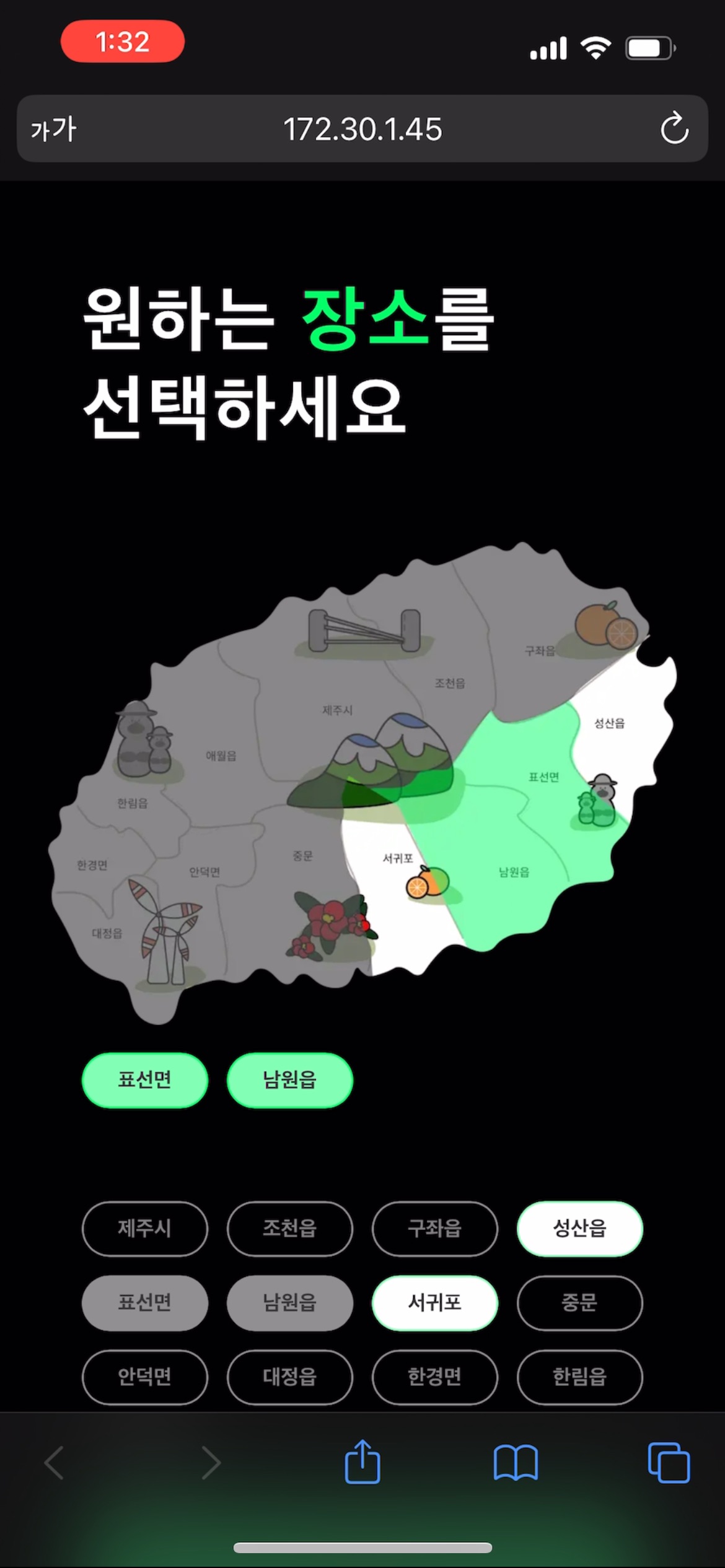Open the 가가 text size menu
725x1568 pixels.
tap(53, 129)
